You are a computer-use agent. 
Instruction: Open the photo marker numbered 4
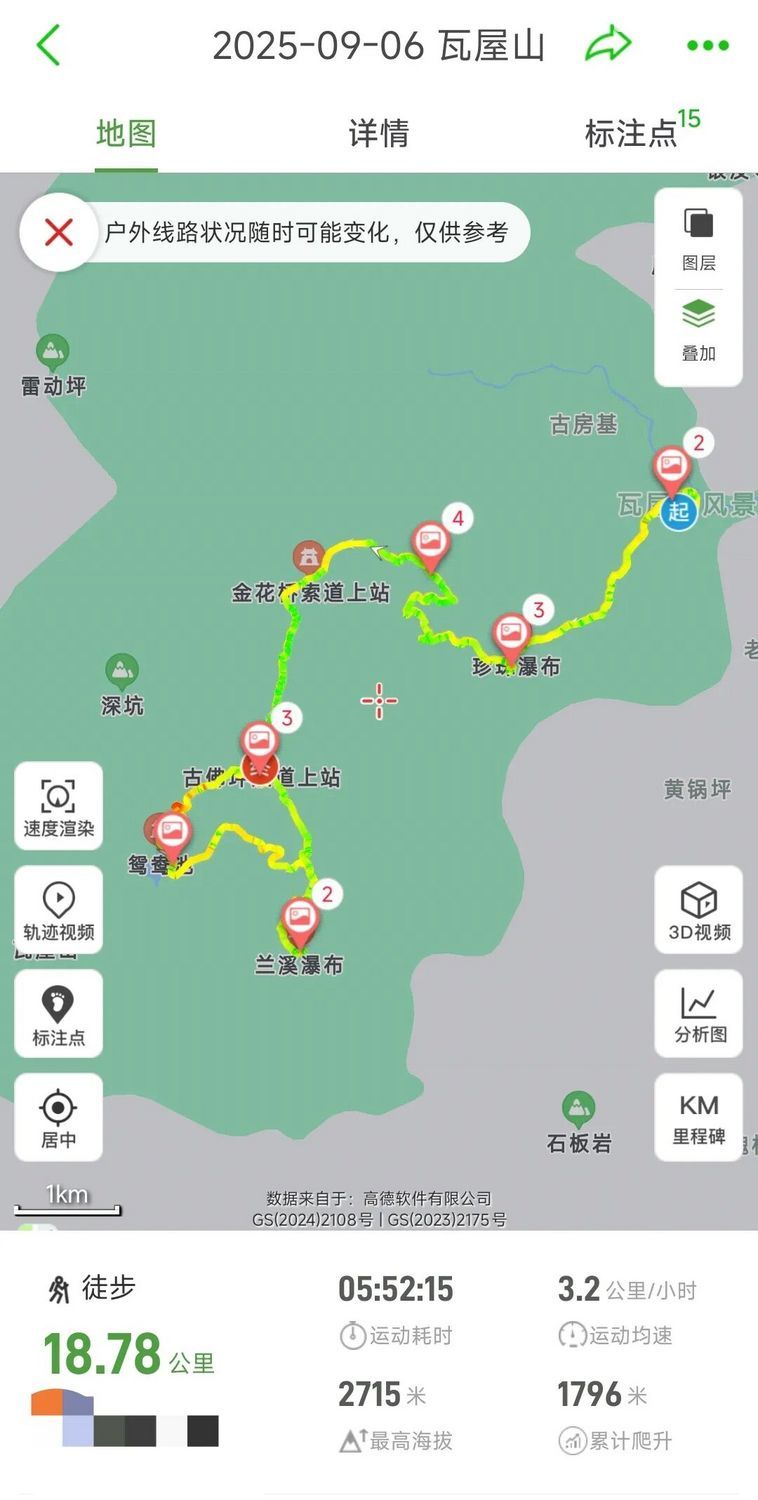(431, 541)
